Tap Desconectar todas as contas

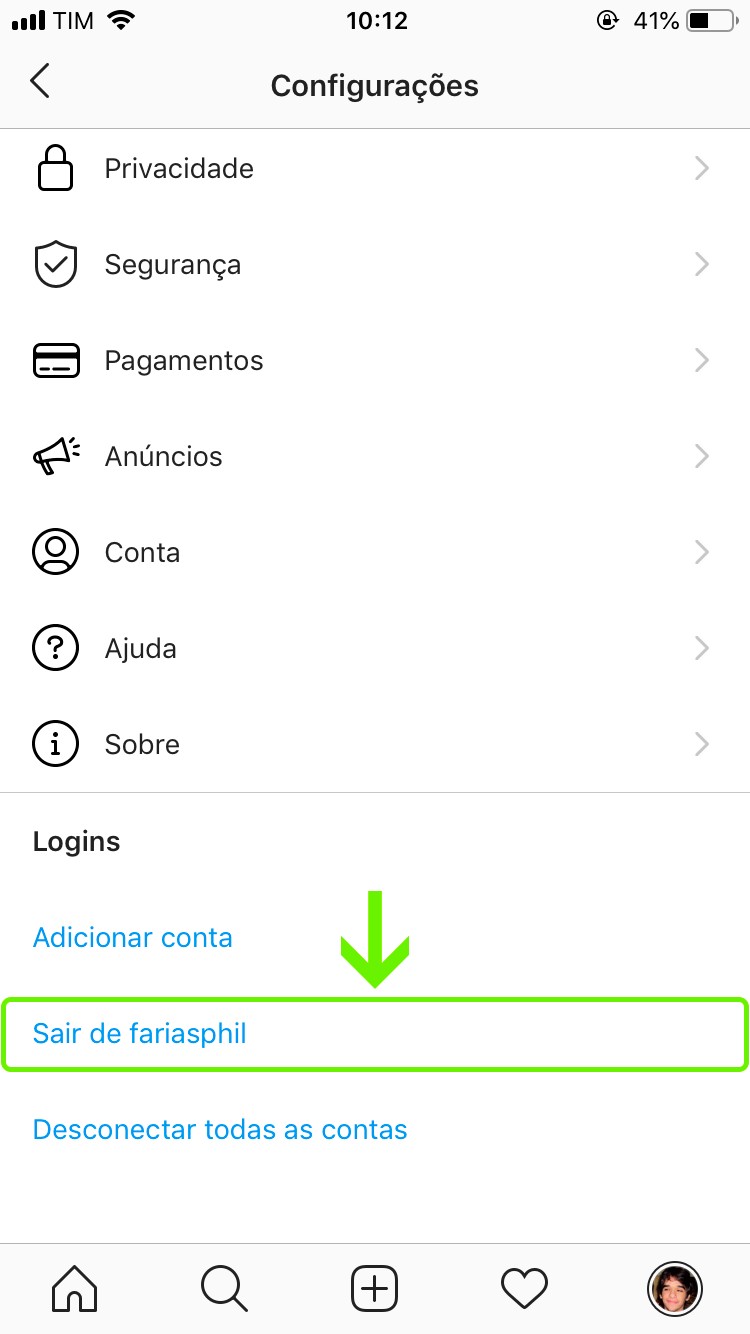[220, 1130]
